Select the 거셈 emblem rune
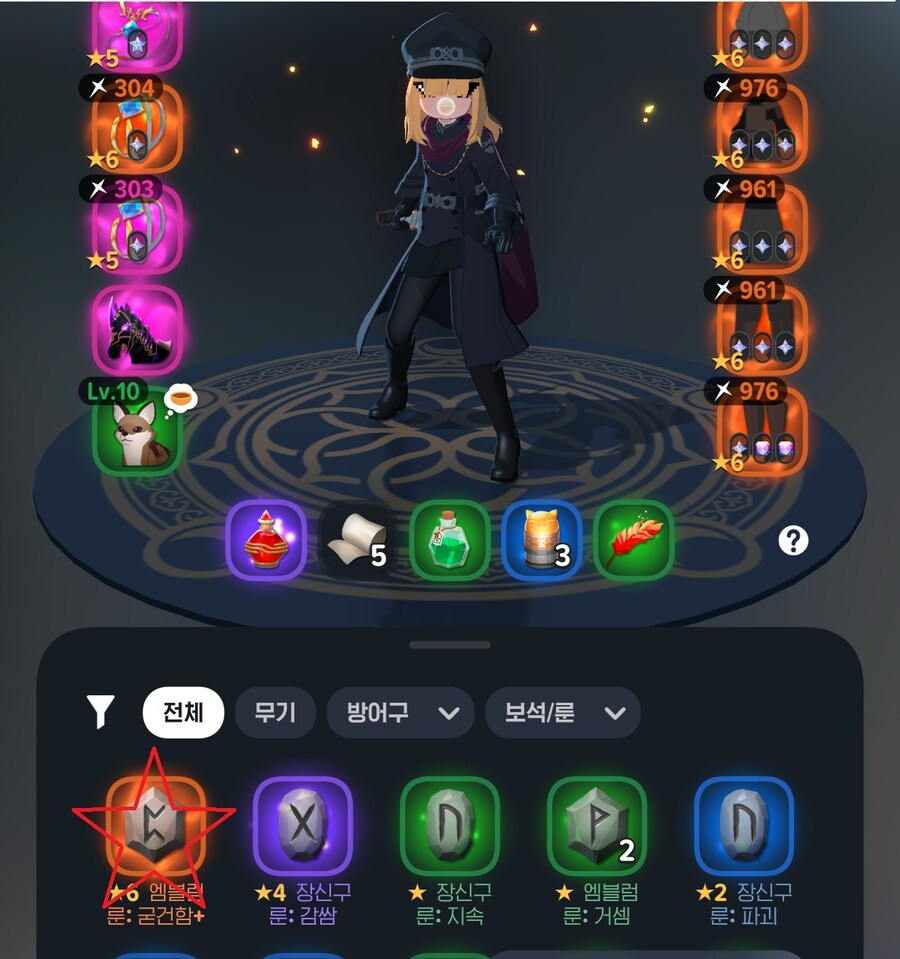Image resolution: width=900 pixels, height=959 pixels. (596, 826)
